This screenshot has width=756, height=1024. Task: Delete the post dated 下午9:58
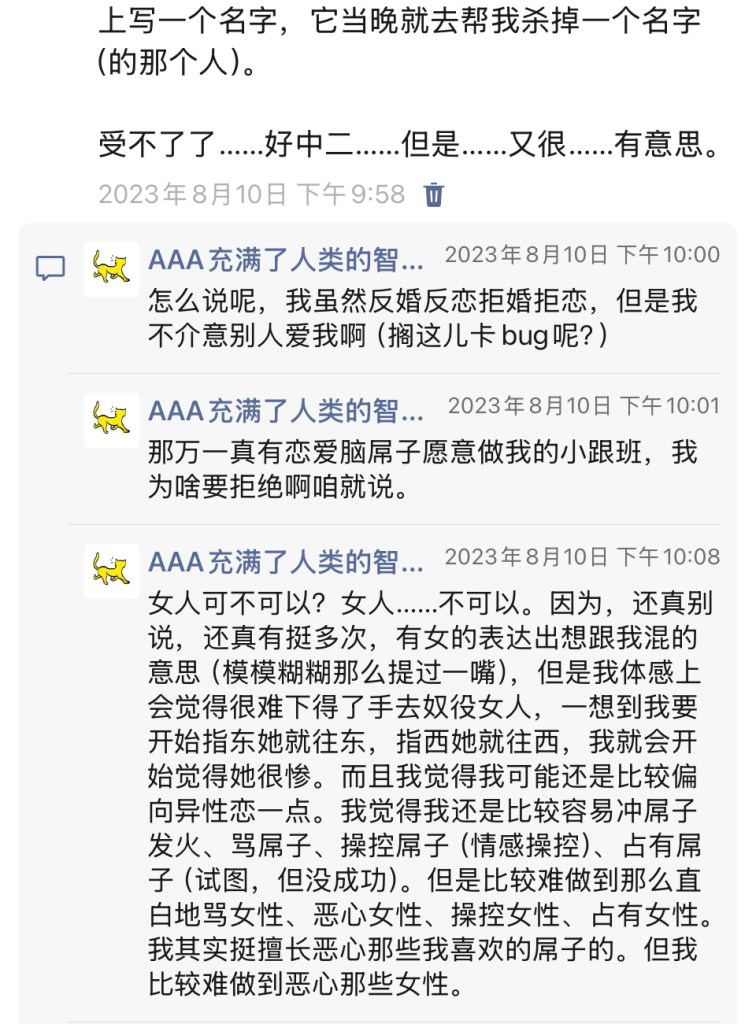point(434,194)
